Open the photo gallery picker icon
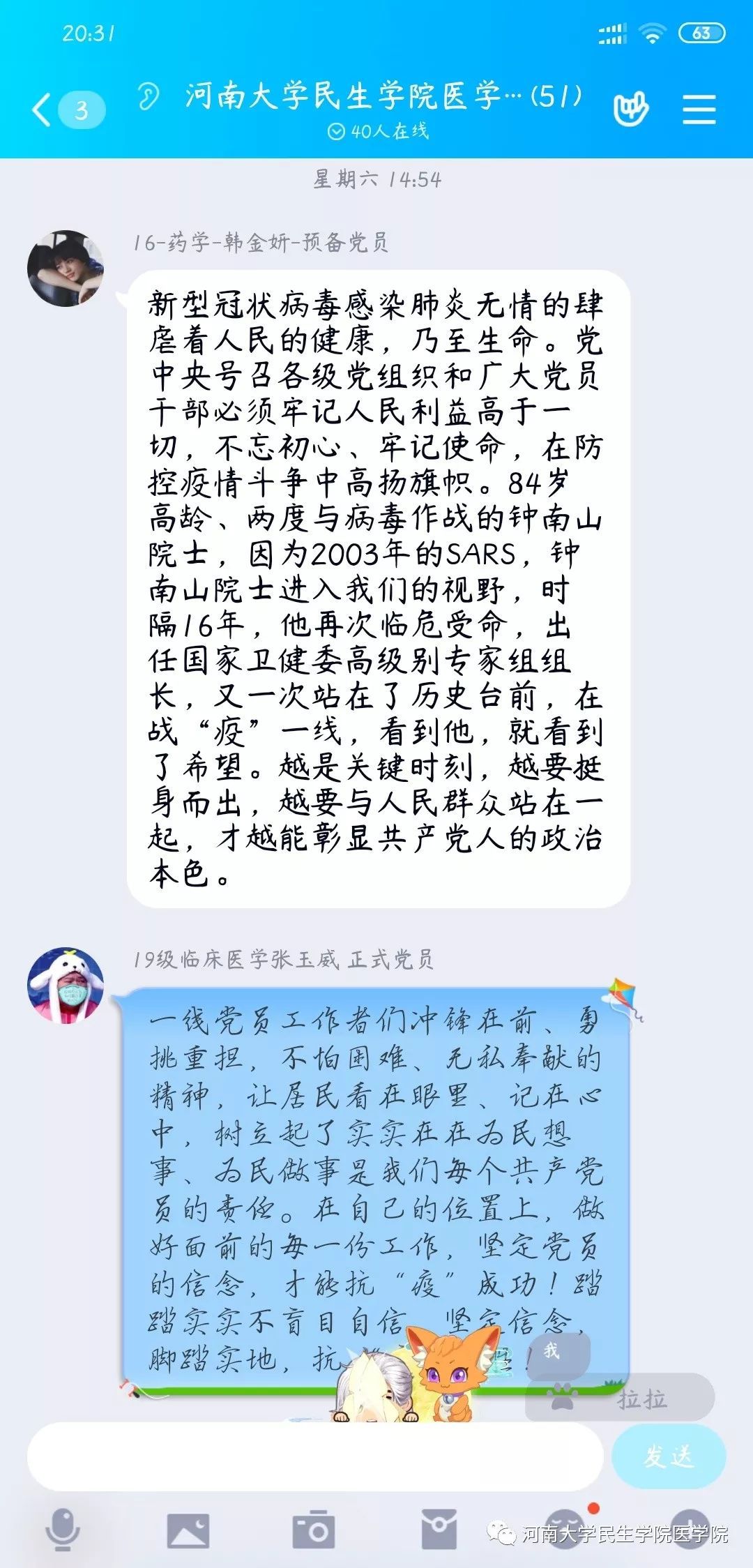The height and width of the screenshot is (1568, 753). (188, 1530)
